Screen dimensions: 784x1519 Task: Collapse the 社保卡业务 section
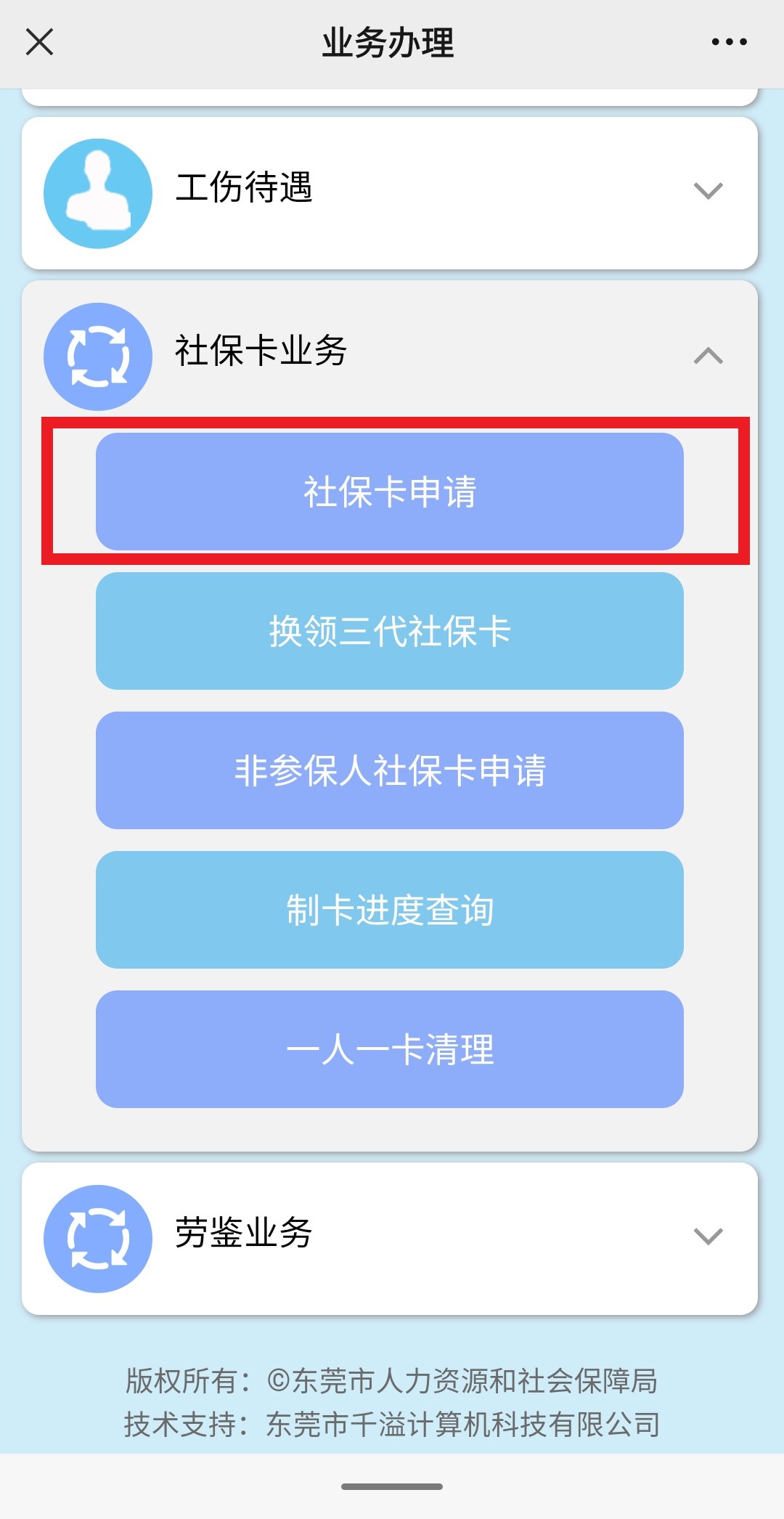pos(708,356)
